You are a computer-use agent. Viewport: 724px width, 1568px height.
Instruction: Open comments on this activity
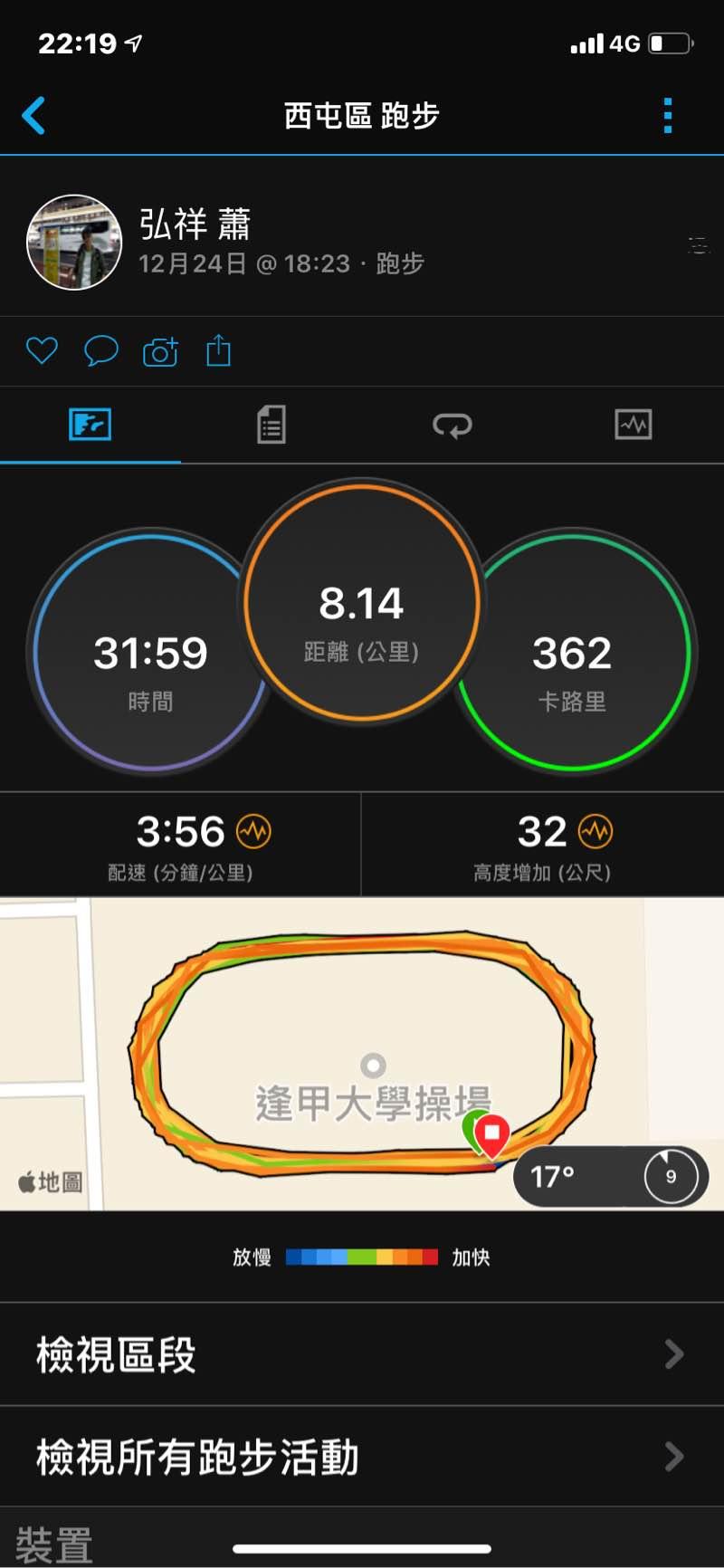pos(100,350)
